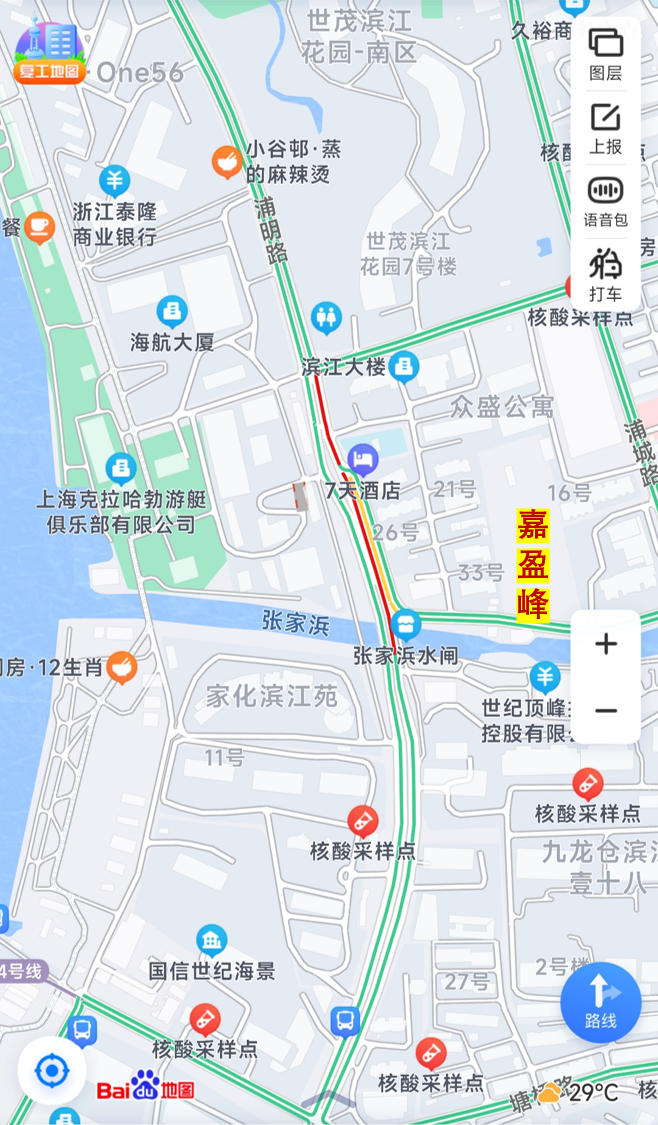
Task: Open the 上海克拉哈勃游艇俱乐部 marker
Action: point(121,467)
